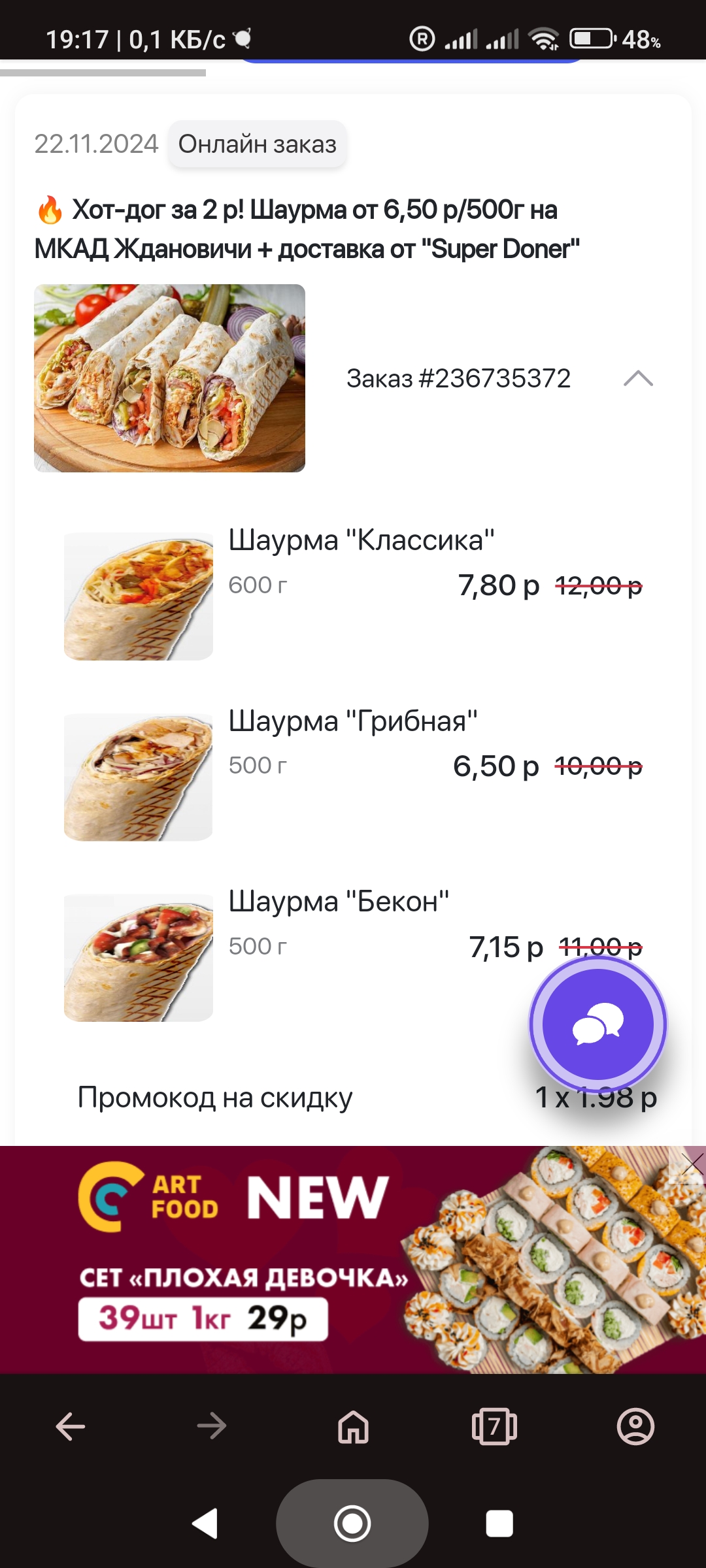Open recent apps from the navigation bar
The image size is (706, 1568).
tap(499, 1524)
